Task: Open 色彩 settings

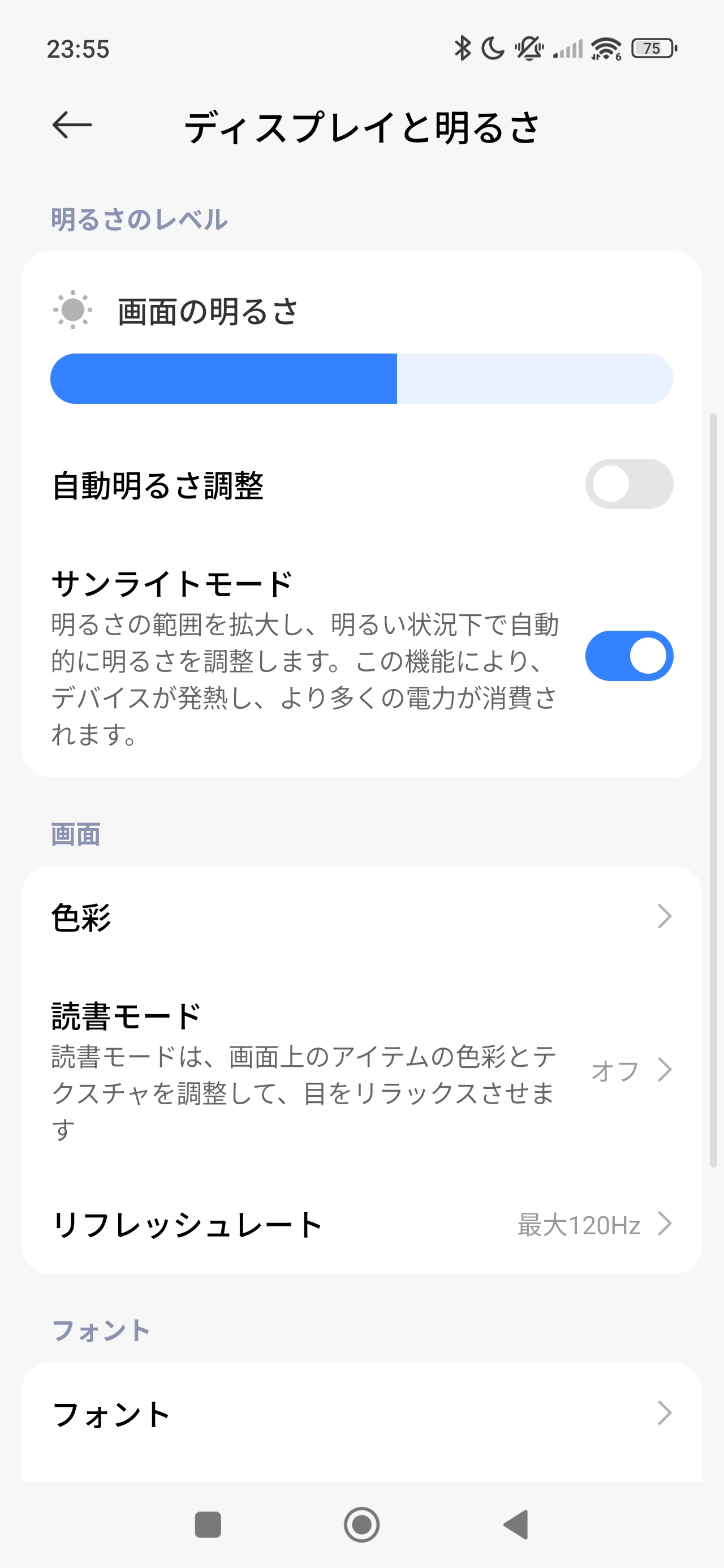Action: tap(361, 917)
